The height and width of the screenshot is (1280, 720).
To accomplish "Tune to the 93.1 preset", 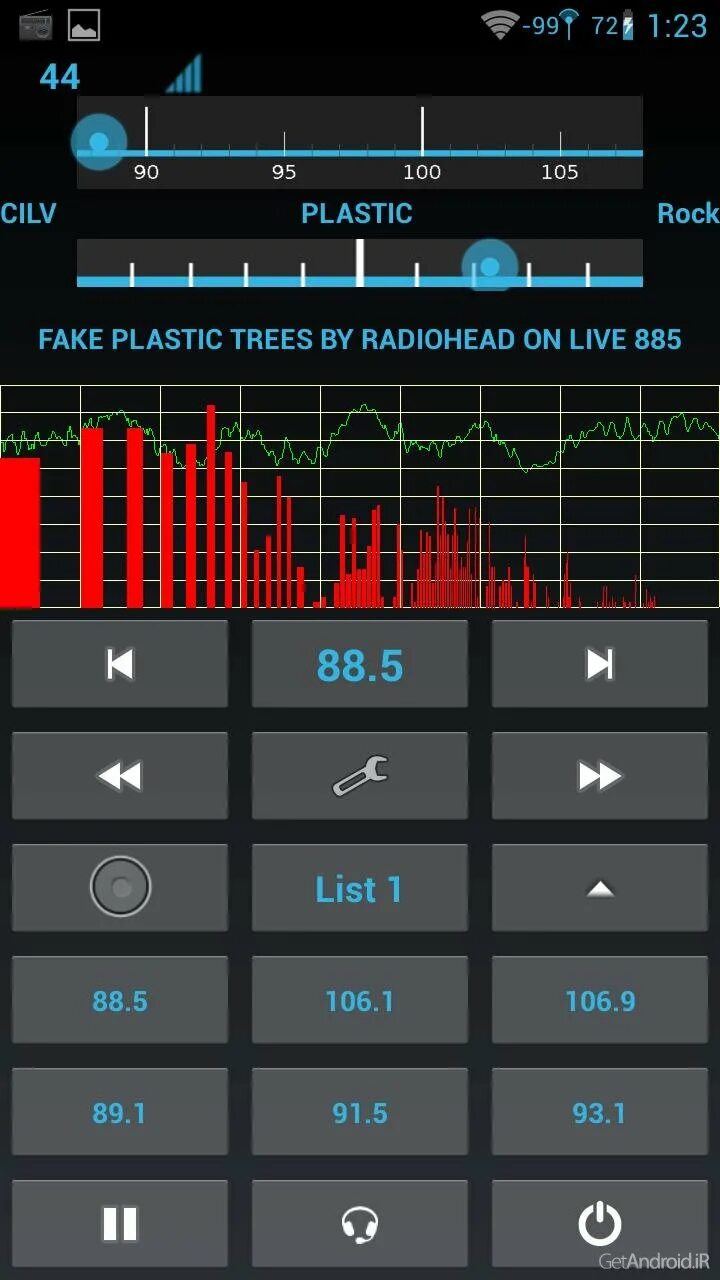I will 600,1112.
